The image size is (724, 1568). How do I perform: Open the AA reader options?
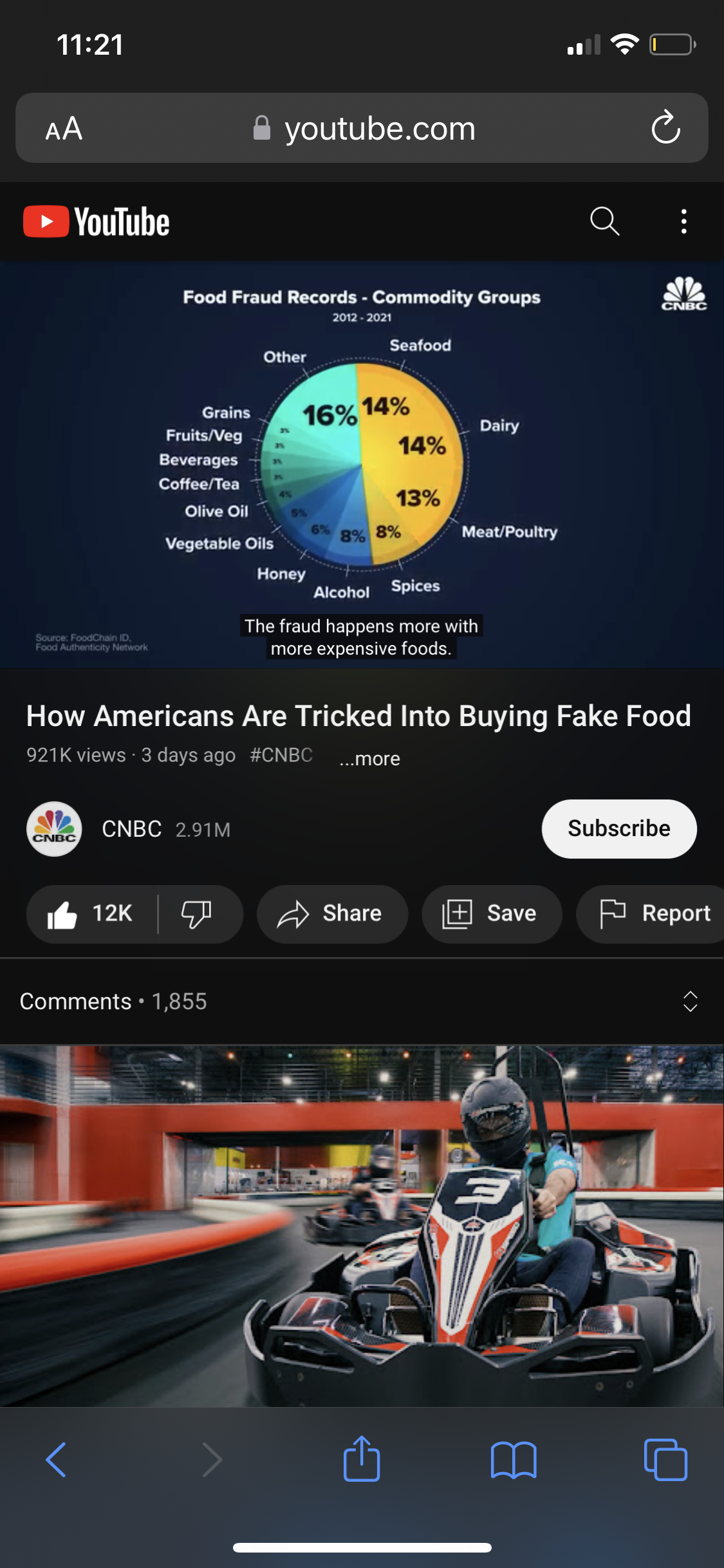pos(64,129)
